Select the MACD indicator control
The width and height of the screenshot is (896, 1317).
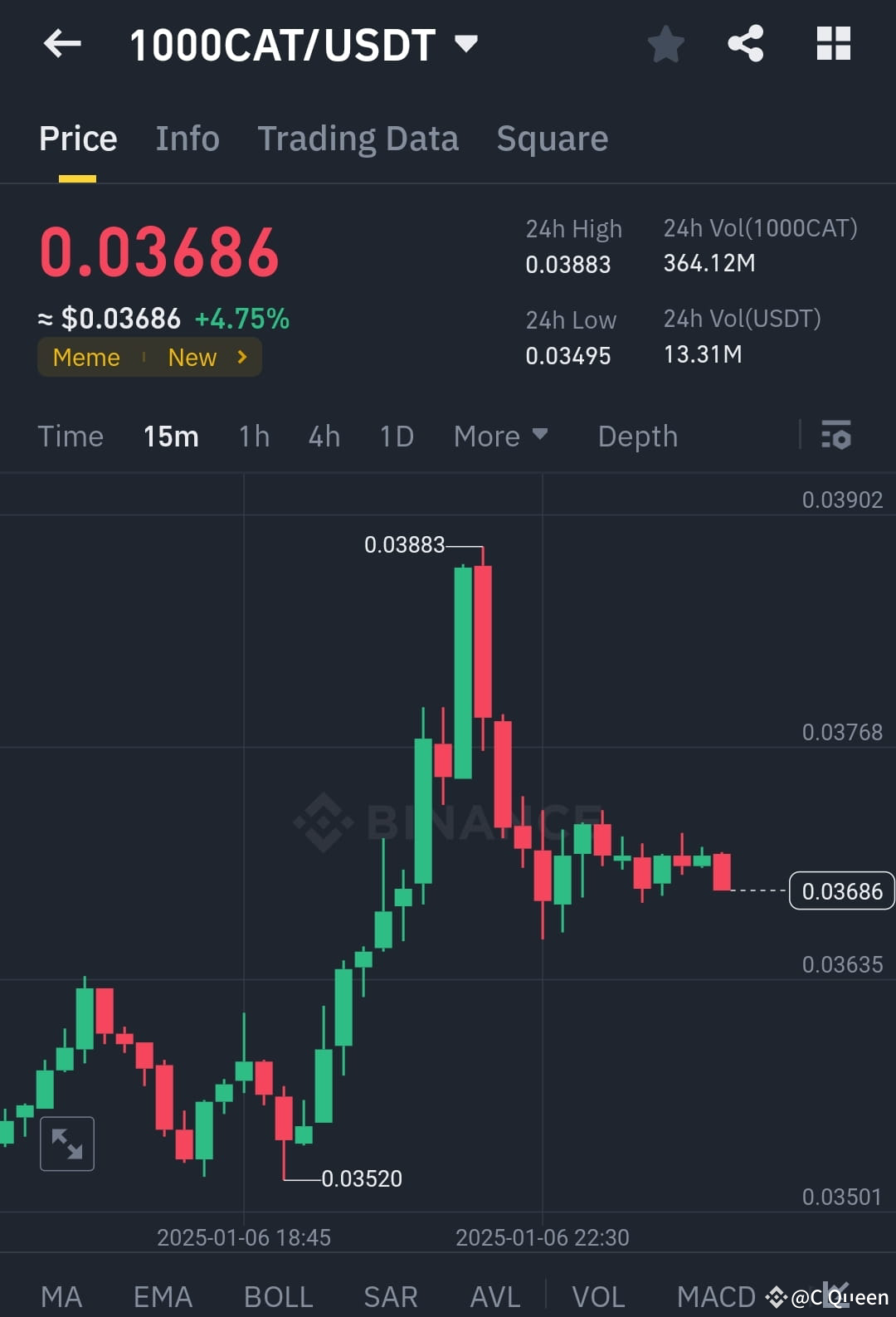point(715,1295)
